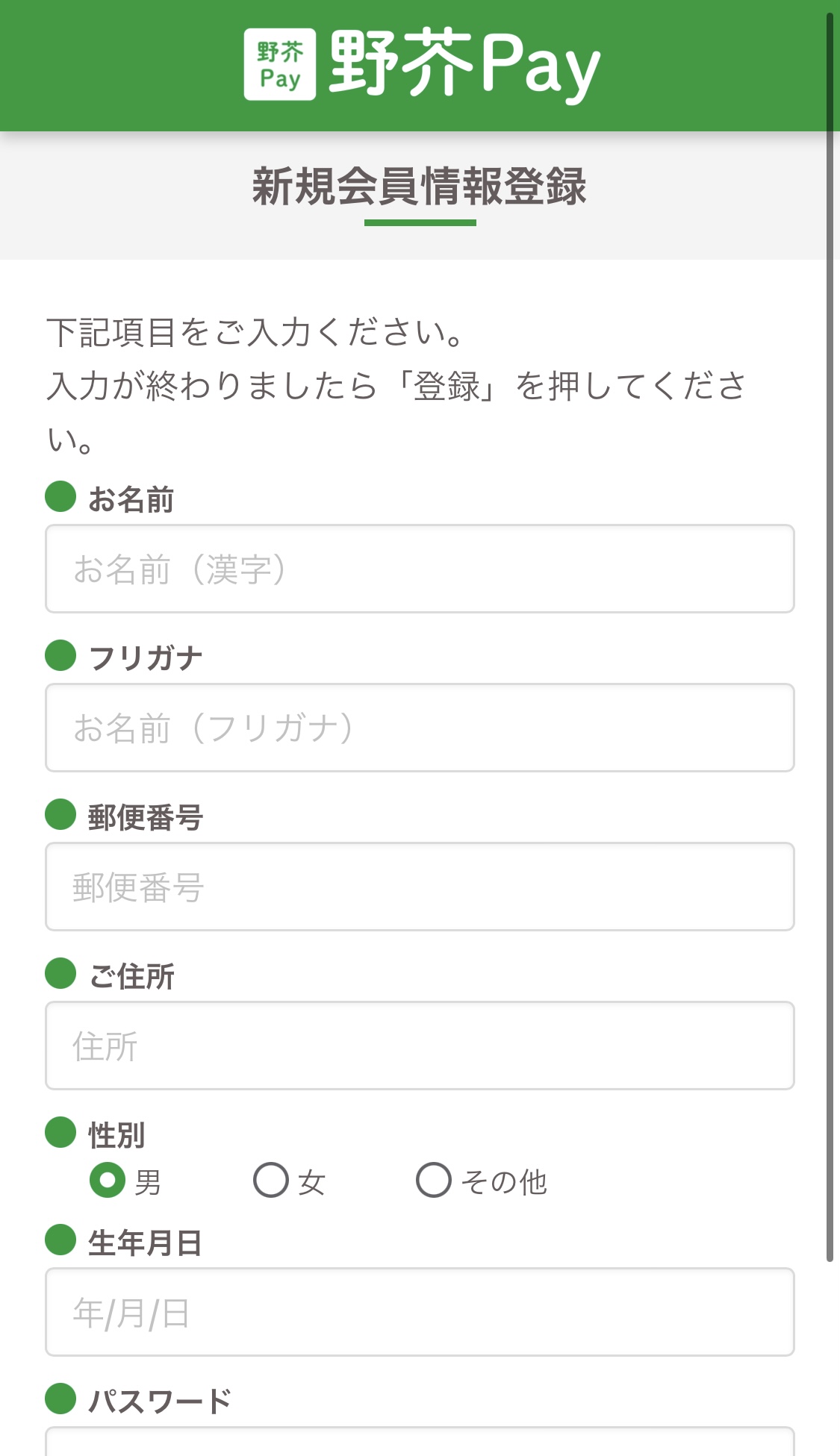Enter the 郵便番号 postal code field
The image size is (840, 1456).
[x=420, y=887]
